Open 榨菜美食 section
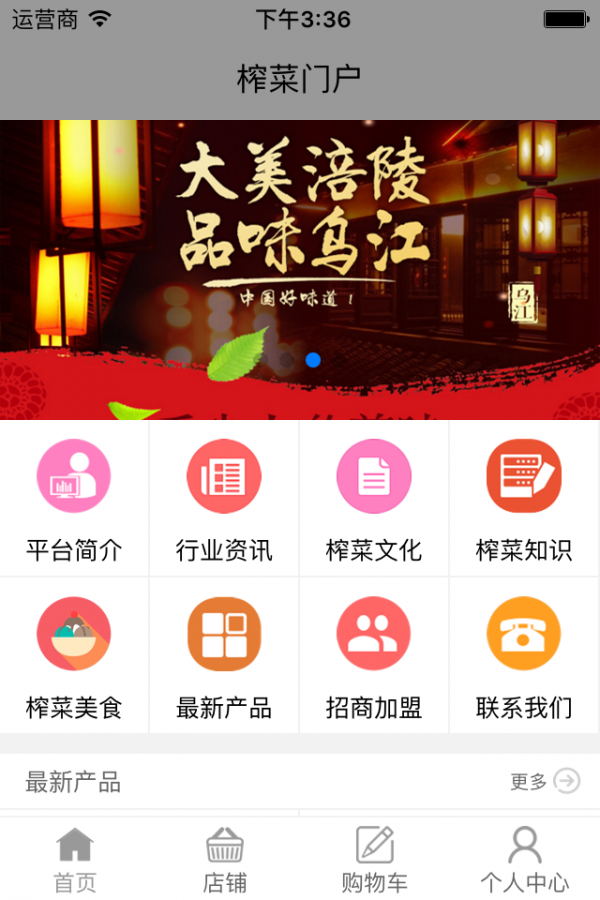The image size is (600, 900). coord(74,656)
